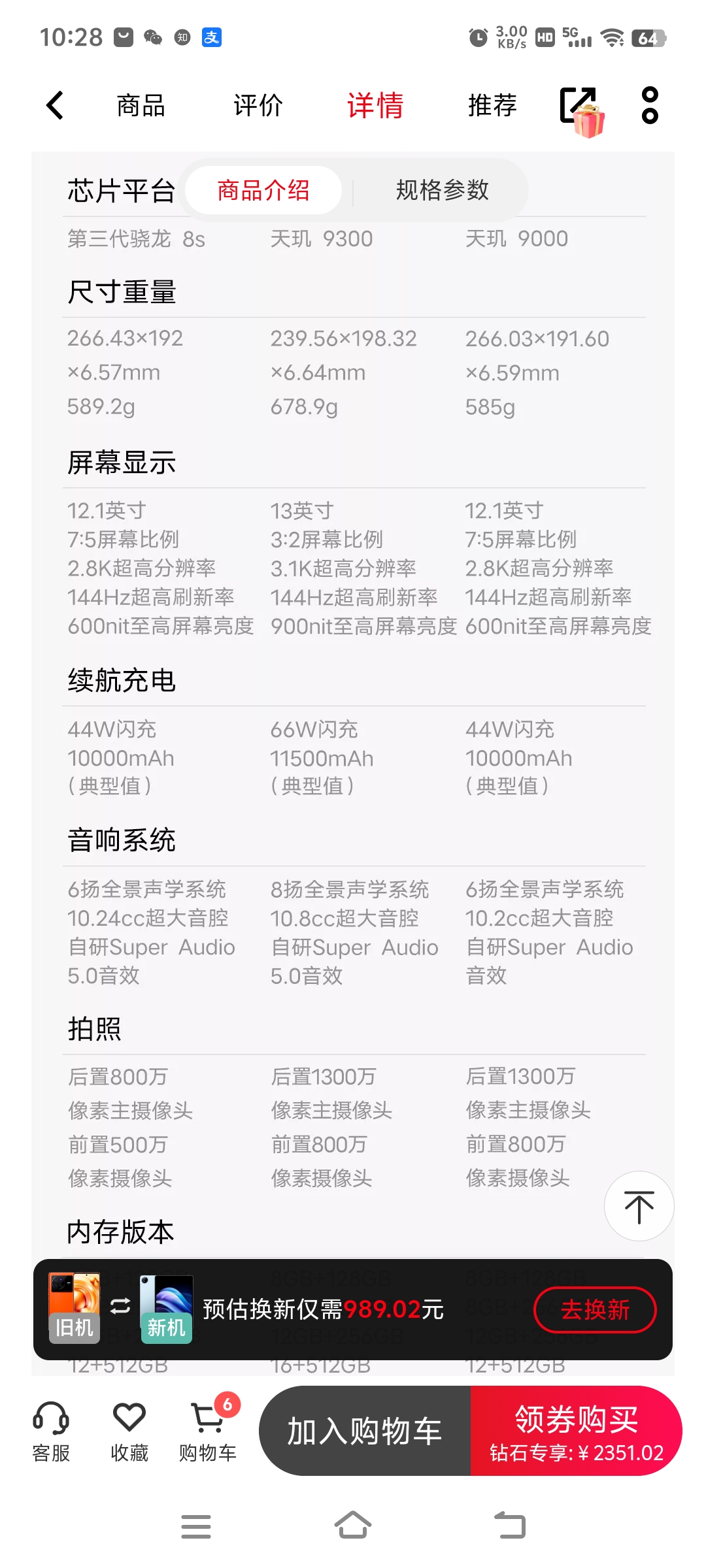706x1568 pixels.
Task: Select the 商品介绍 segment
Action: click(263, 190)
